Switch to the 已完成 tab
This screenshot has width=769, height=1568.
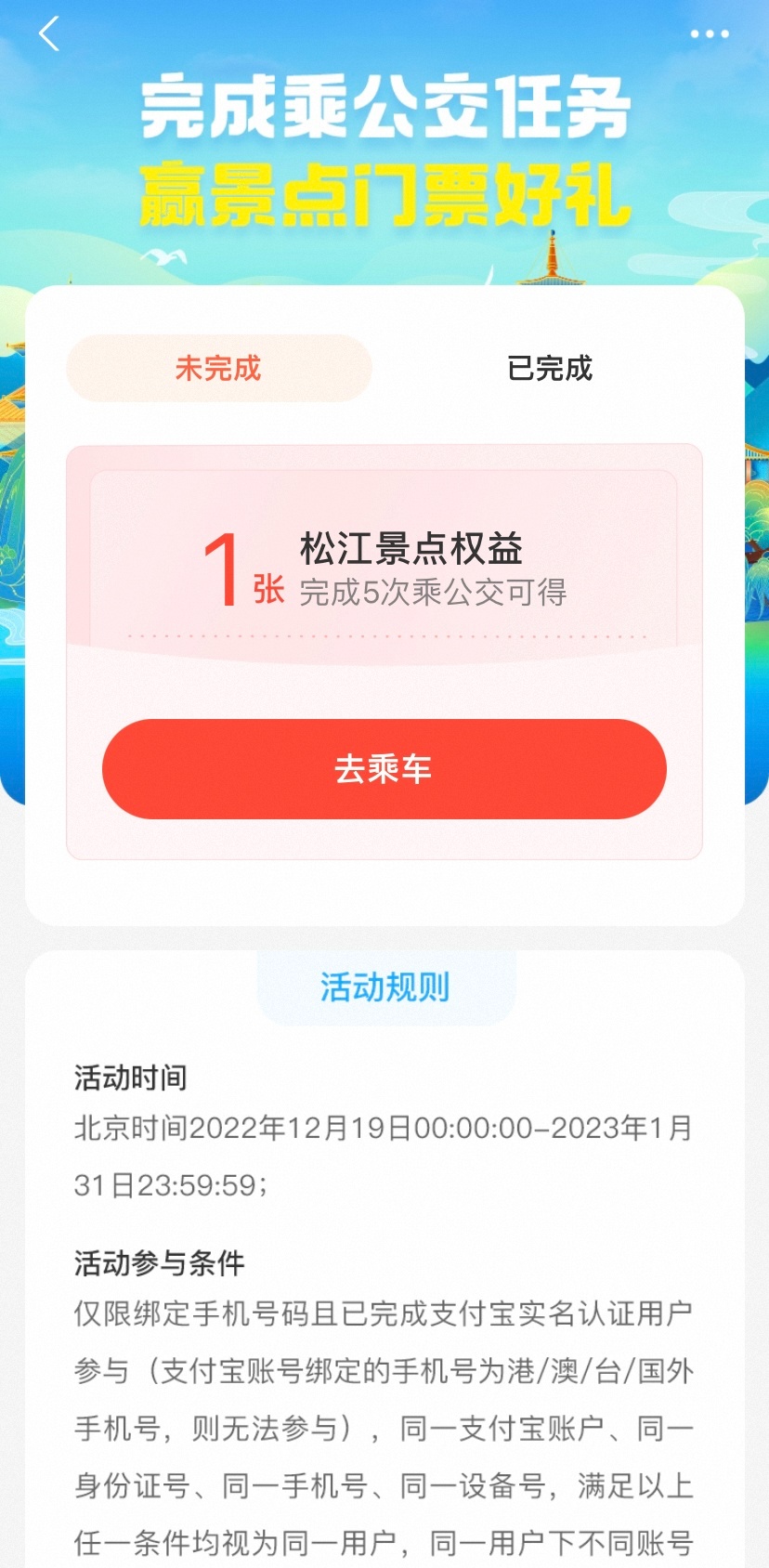[x=550, y=369]
